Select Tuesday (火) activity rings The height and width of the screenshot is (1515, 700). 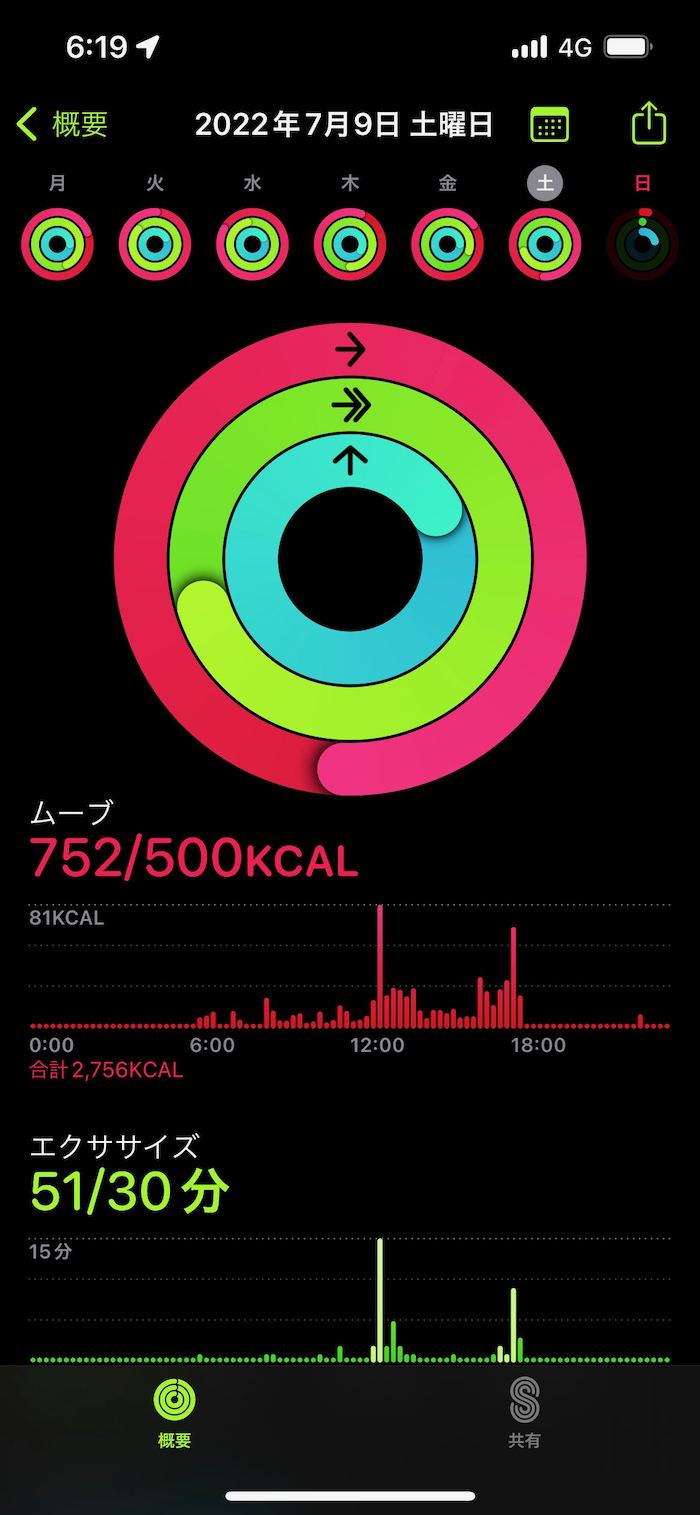(155, 243)
